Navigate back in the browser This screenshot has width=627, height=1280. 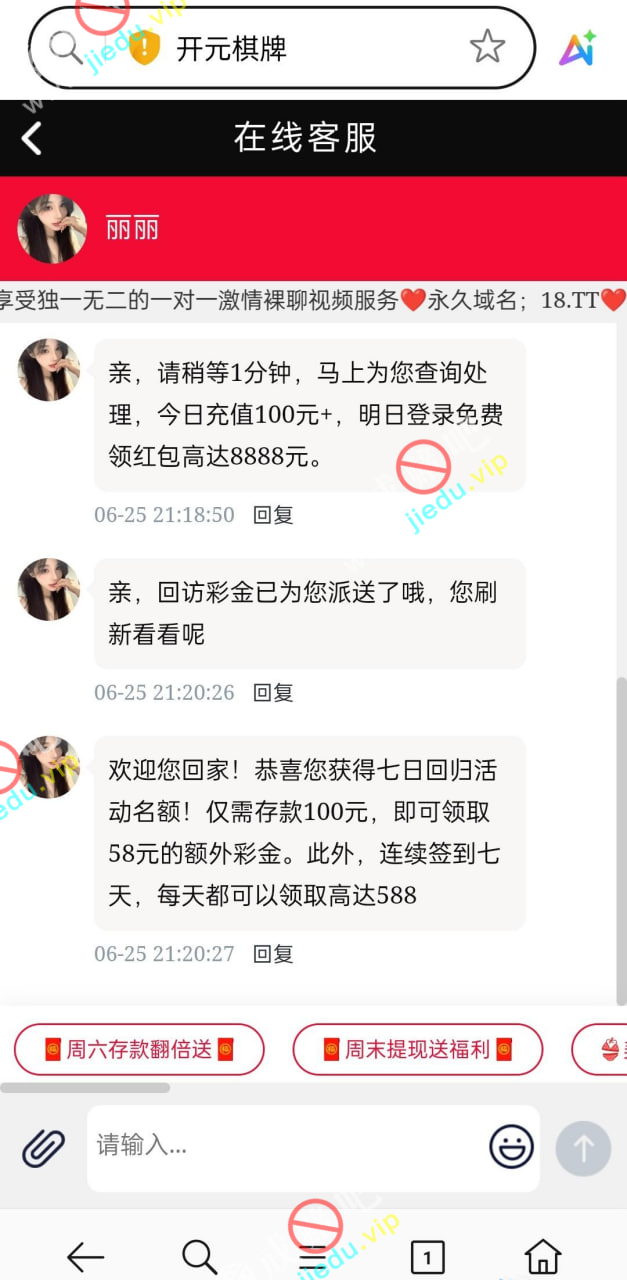coord(86,1256)
